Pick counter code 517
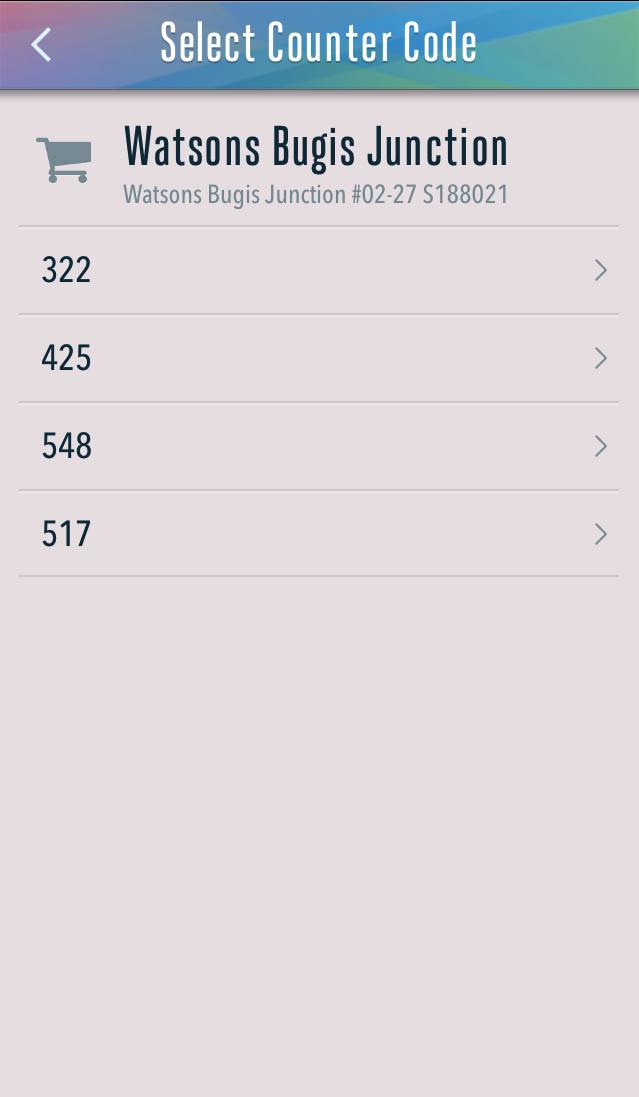Screen dimensions: 639x1097 (318, 534)
